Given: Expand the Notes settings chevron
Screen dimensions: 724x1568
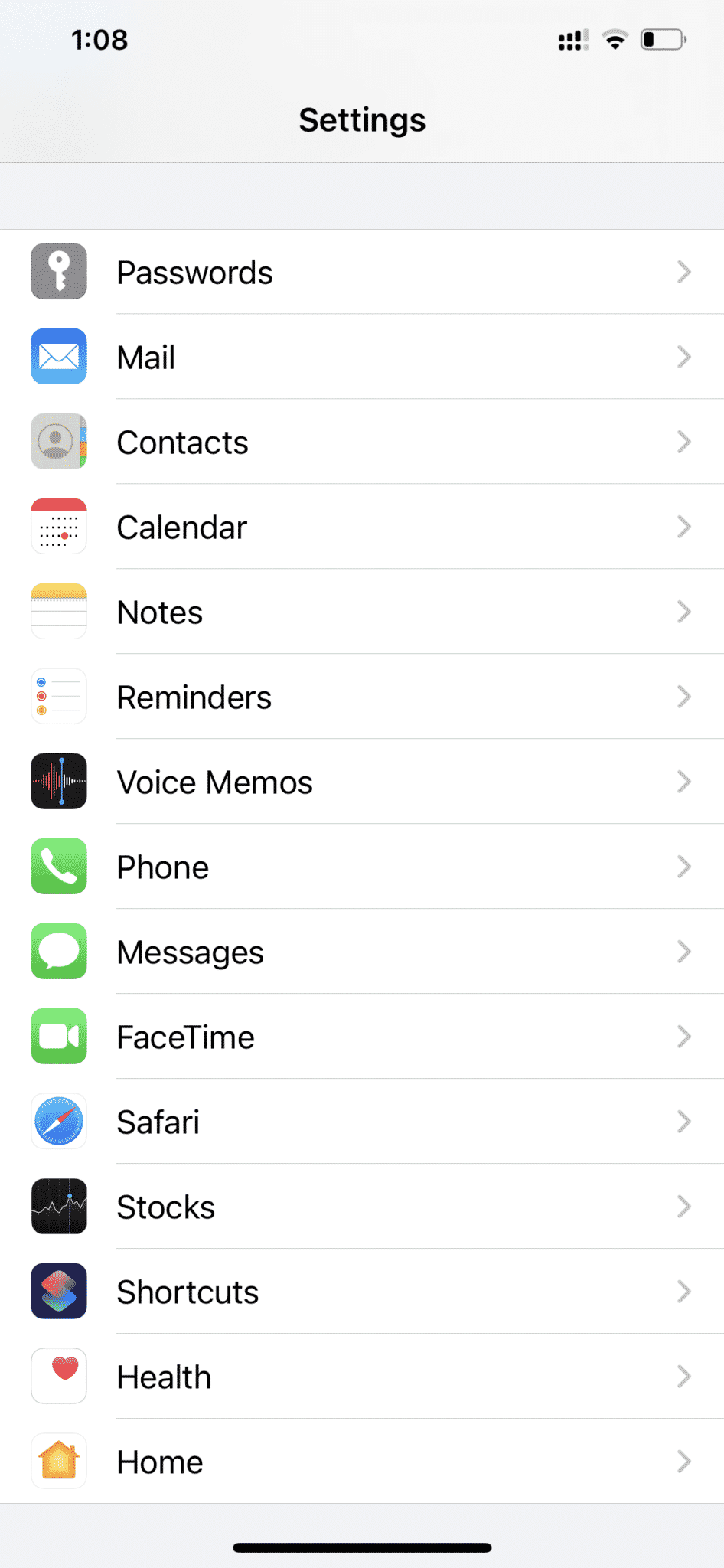Looking at the screenshot, I should coord(684,611).
